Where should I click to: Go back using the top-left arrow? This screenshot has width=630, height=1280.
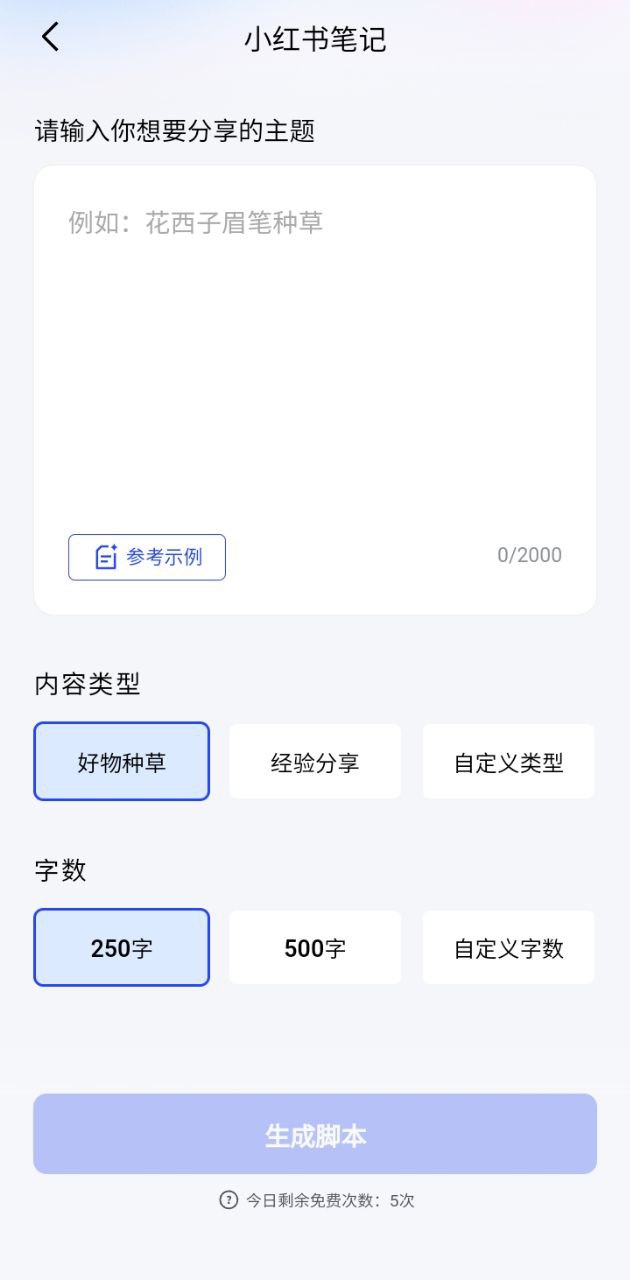click(x=50, y=38)
